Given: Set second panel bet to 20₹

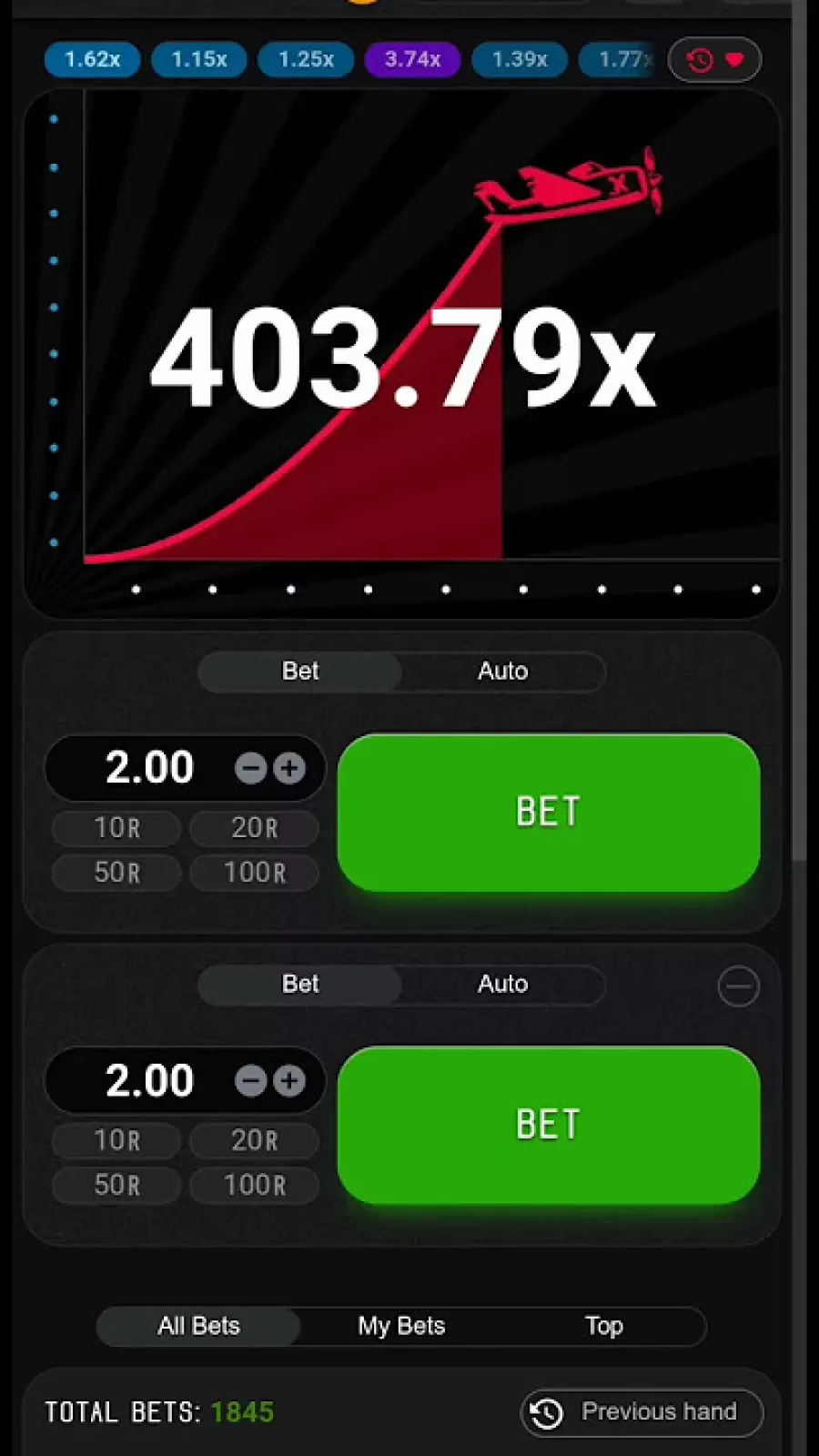Looking at the screenshot, I should pos(255,1140).
